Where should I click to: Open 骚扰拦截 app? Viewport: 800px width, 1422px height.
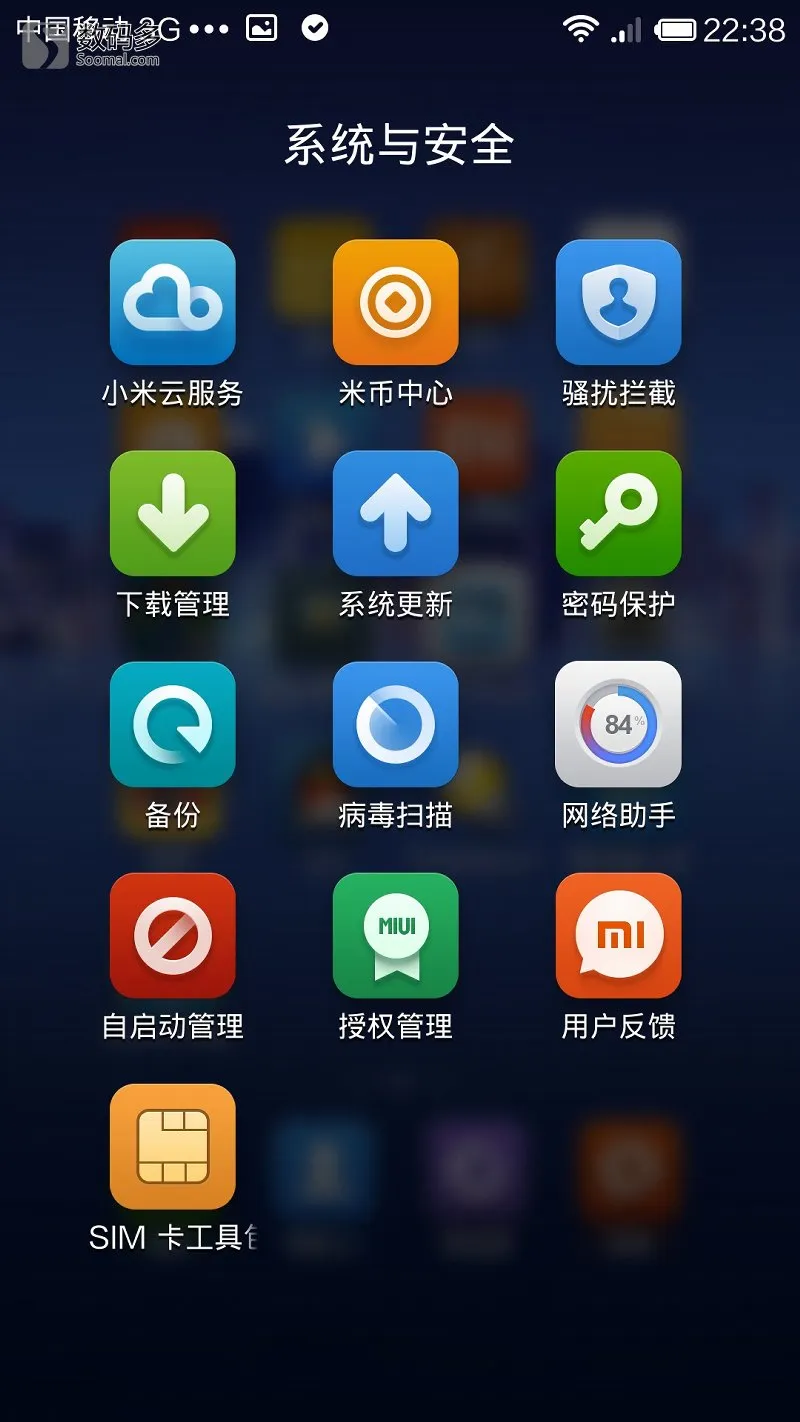coord(618,303)
